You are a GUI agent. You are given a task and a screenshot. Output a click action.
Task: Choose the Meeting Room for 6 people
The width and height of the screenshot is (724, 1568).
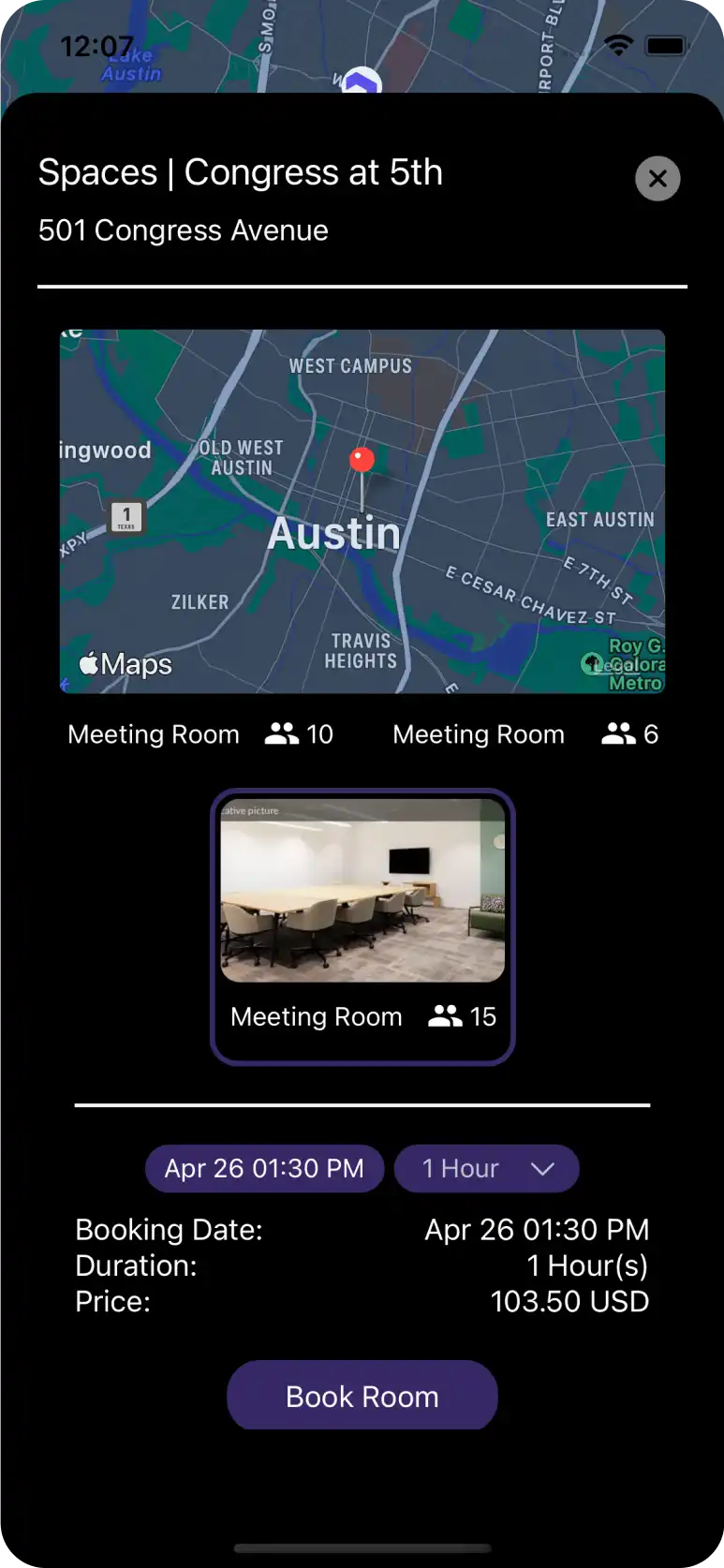tap(525, 734)
